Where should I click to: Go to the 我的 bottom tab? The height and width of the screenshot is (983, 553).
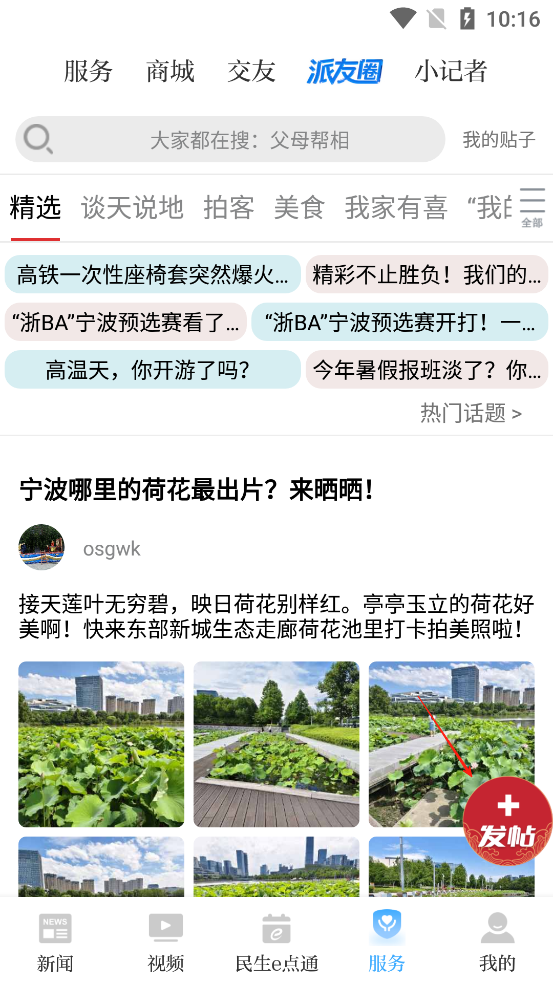(497, 942)
